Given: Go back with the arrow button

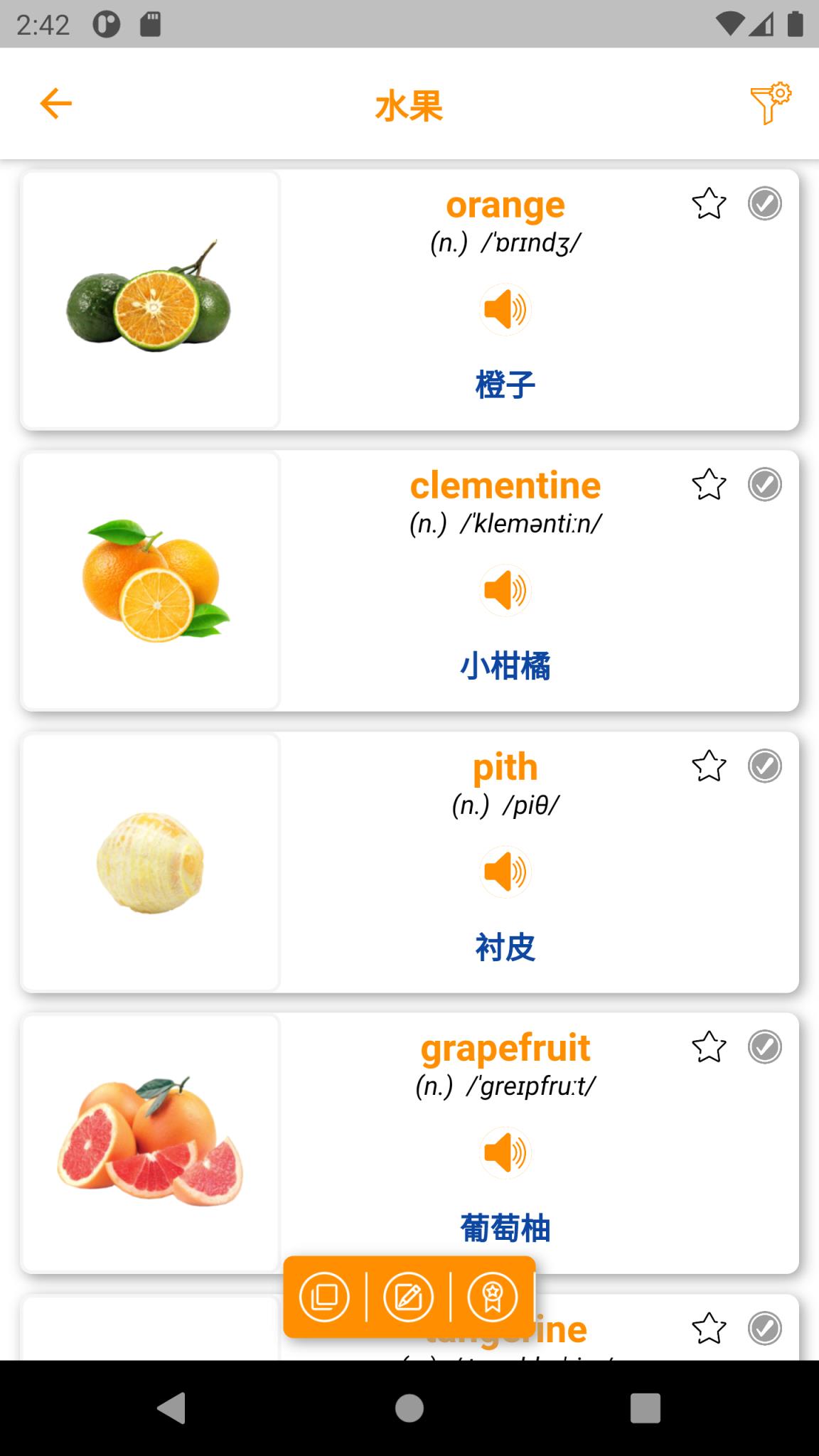Looking at the screenshot, I should [55, 103].
